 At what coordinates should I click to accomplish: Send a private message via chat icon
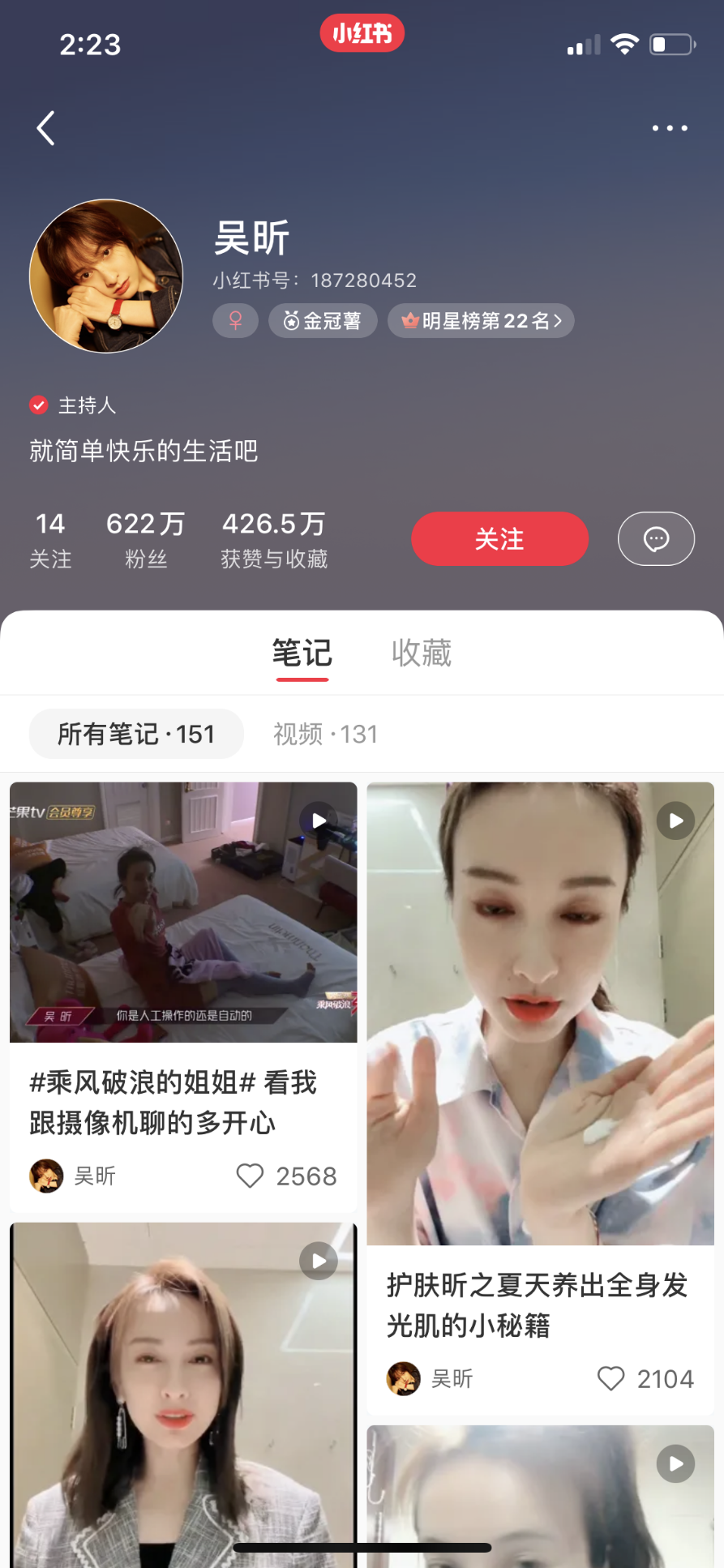(x=656, y=538)
